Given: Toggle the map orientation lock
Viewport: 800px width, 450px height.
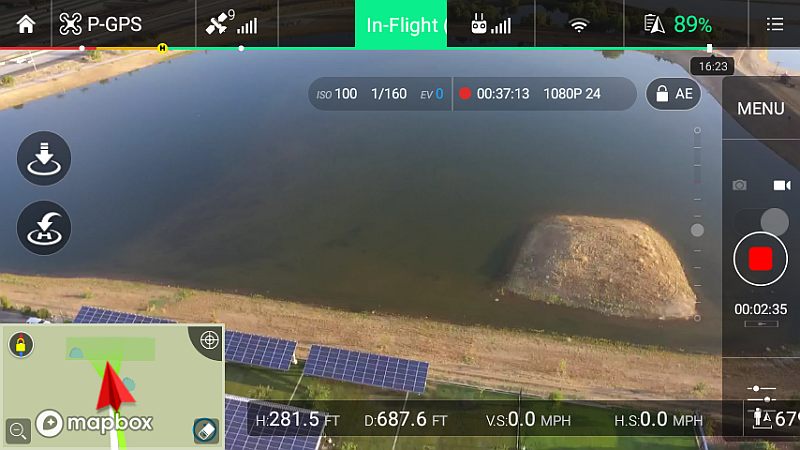Looking at the screenshot, I should 19,346.
